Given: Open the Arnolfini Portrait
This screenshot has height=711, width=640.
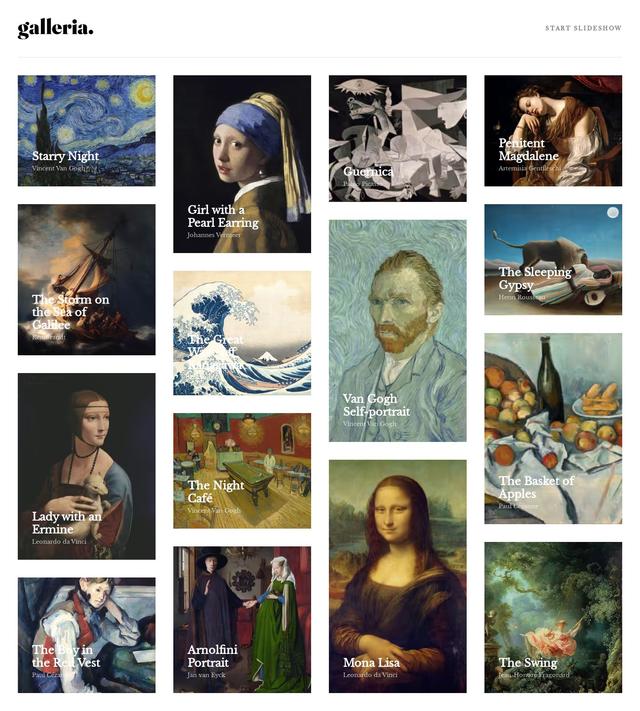Looking at the screenshot, I should coord(241,619).
